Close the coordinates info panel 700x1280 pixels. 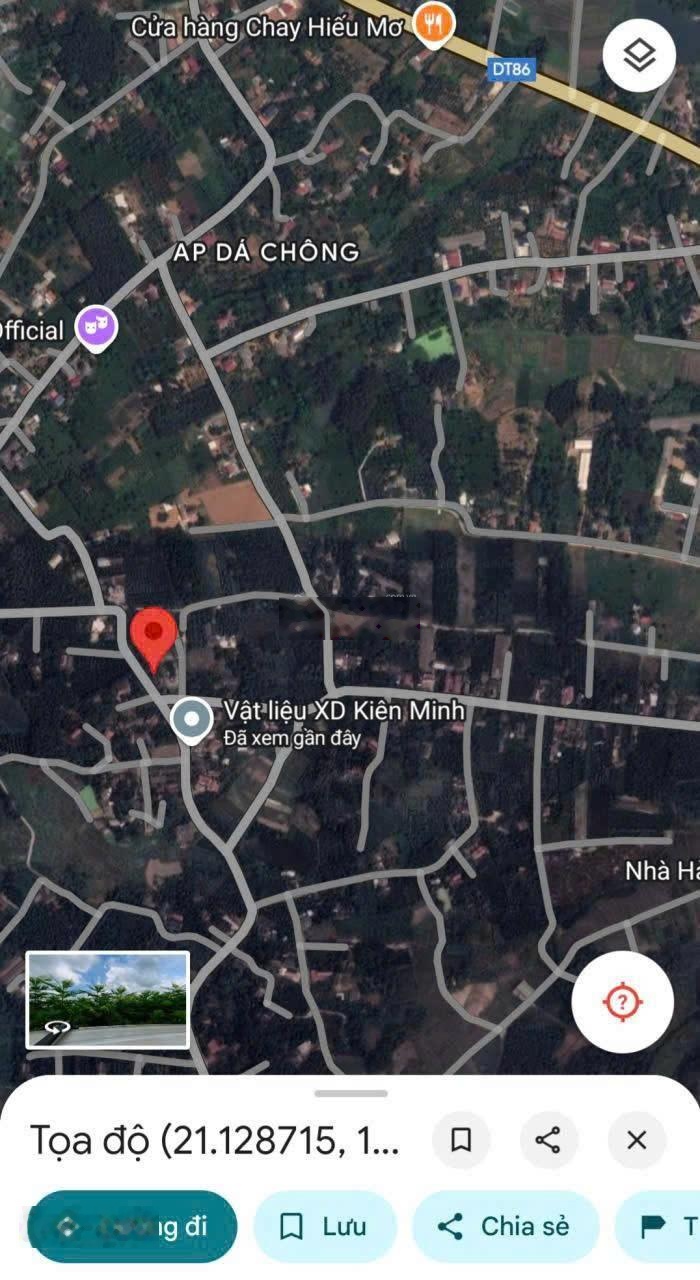[x=636, y=1140]
